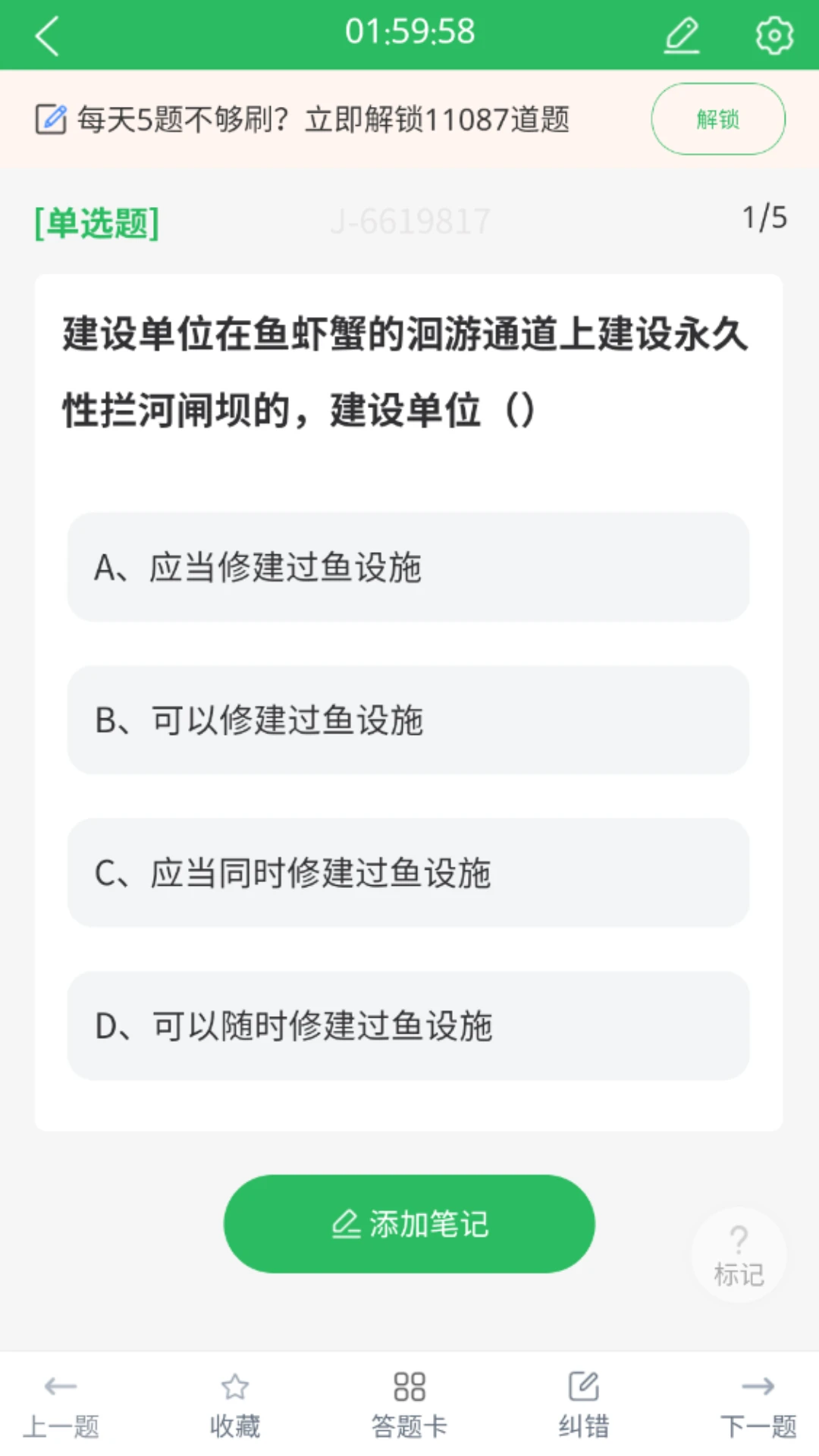Image resolution: width=819 pixels, height=1456 pixels.
Task: Click the pencil edit icon in the top bar
Action: pos(681,33)
